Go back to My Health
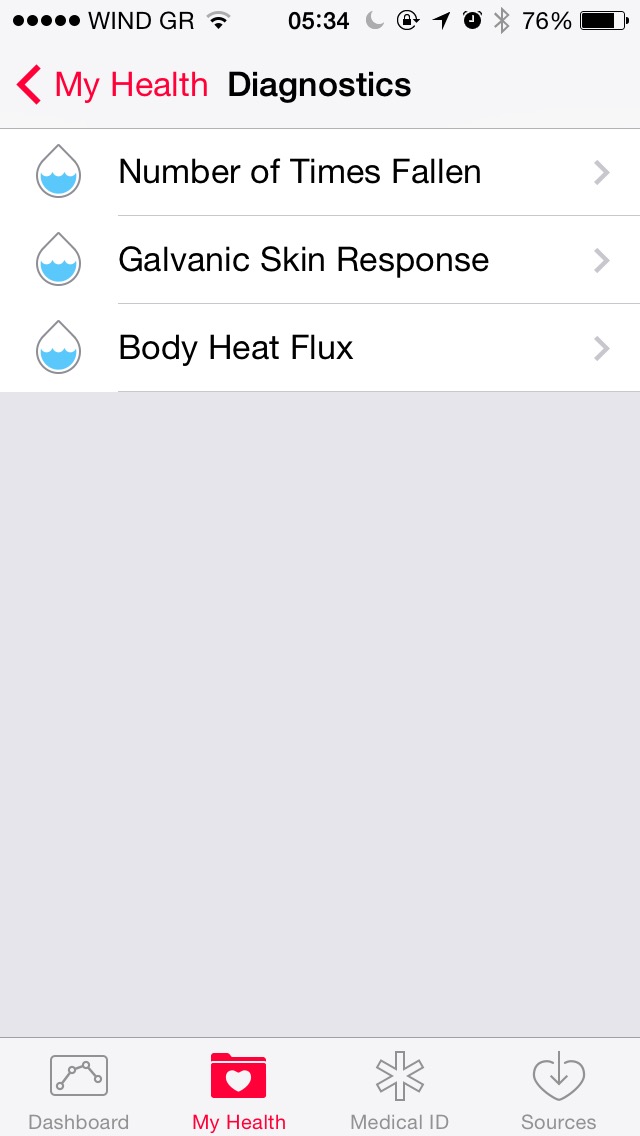This screenshot has height=1136, width=640. pyautogui.click(x=112, y=86)
